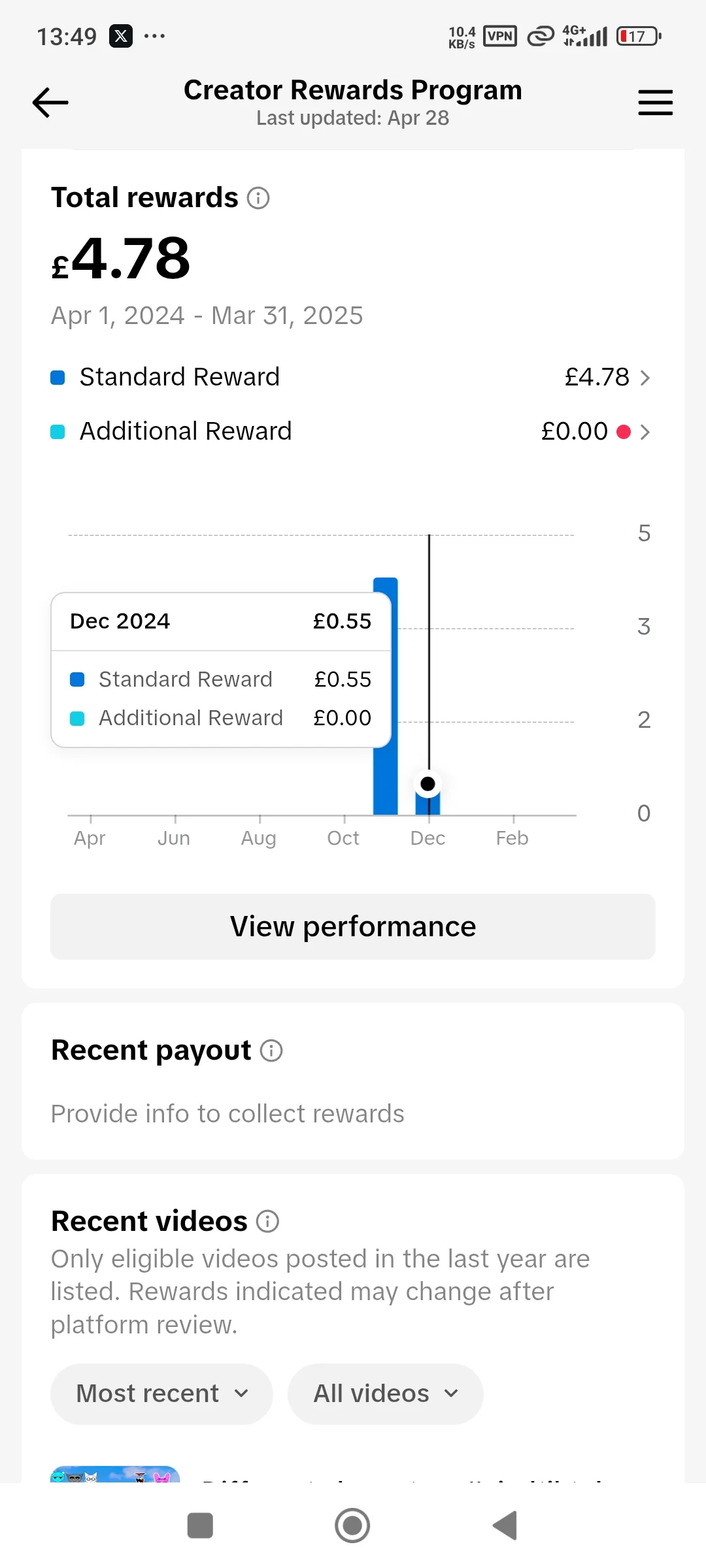
Task: Go back using the top-left arrow
Action: [x=50, y=103]
